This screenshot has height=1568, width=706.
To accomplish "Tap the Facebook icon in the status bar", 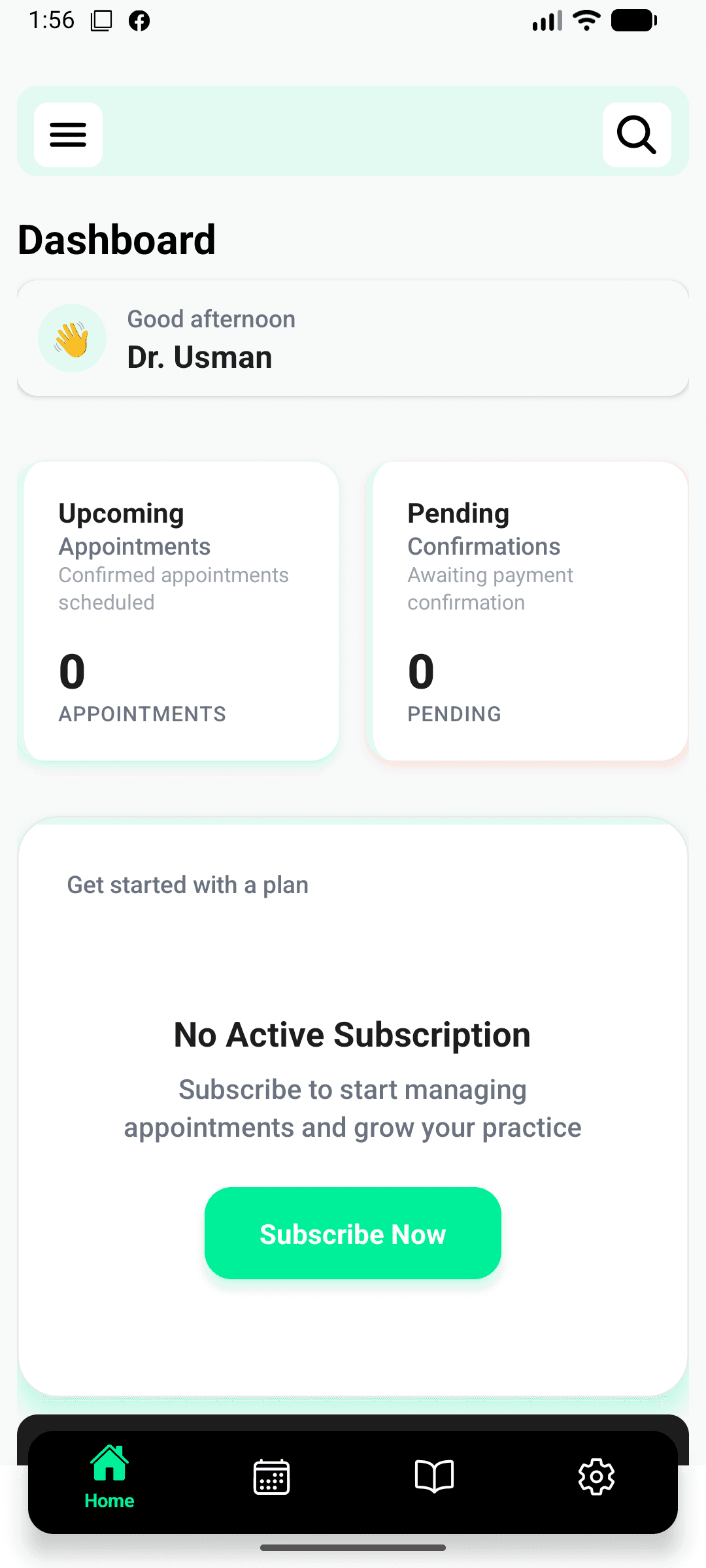I will (140, 20).
